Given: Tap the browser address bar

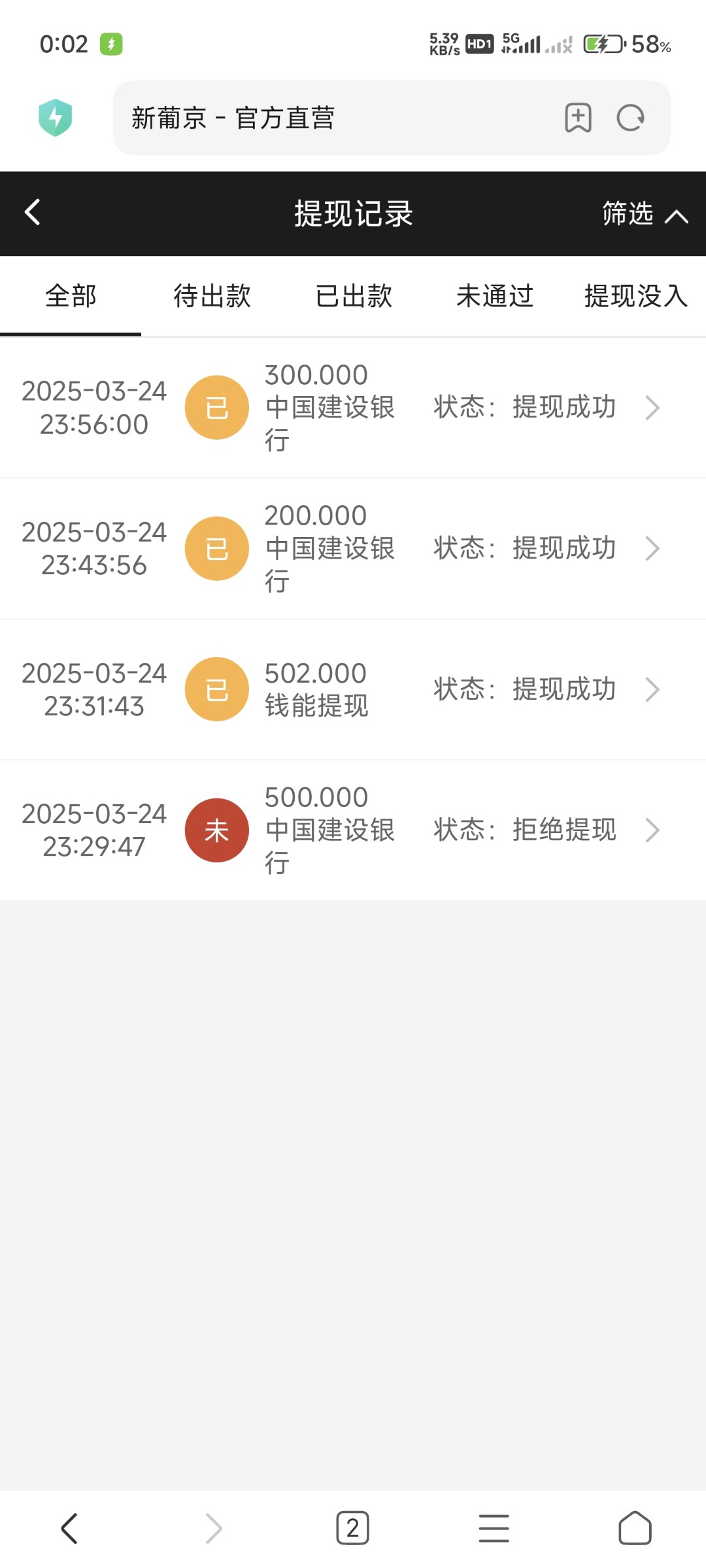Looking at the screenshot, I should [x=327, y=118].
